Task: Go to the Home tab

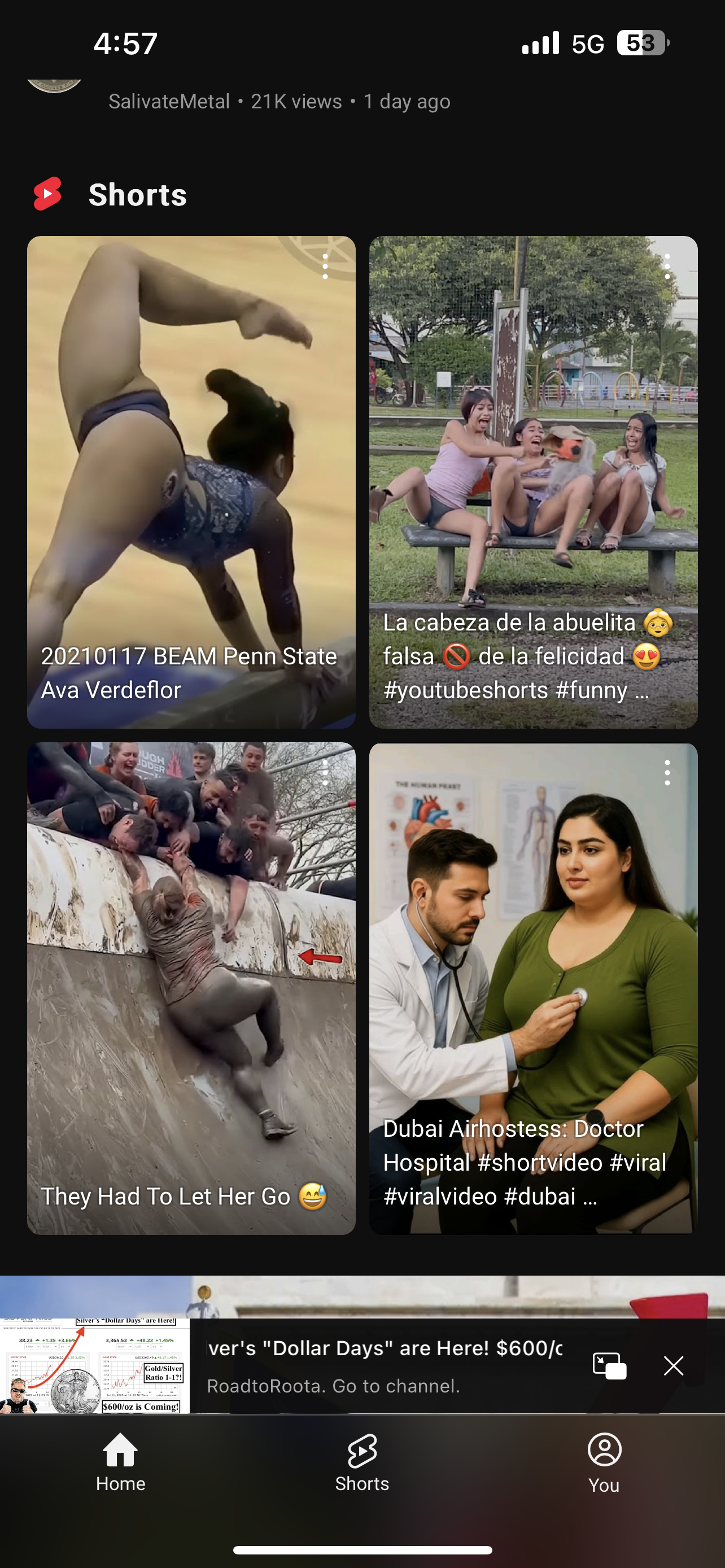Action: pos(120,1462)
